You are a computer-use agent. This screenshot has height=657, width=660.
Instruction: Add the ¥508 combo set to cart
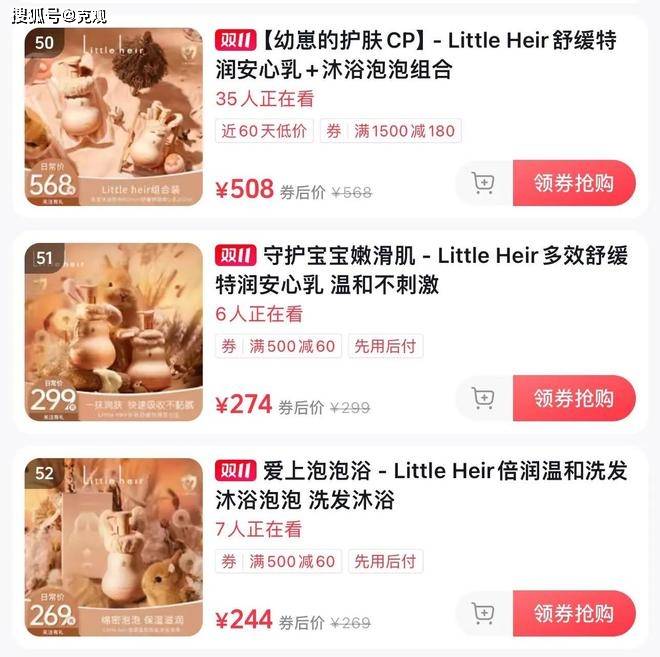pyautogui.click(x=483, y=183)
